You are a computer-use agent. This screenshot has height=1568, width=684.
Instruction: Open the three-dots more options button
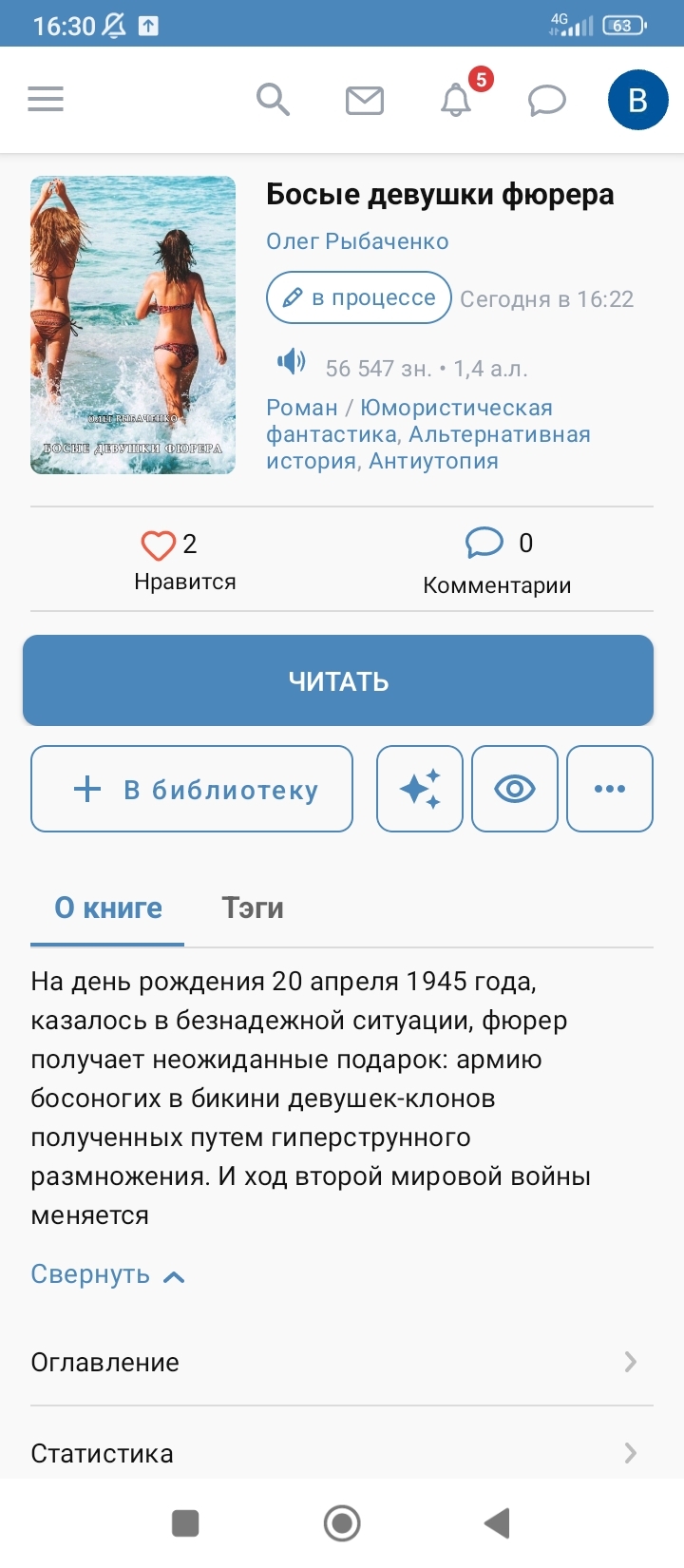(x=610, y=789)
